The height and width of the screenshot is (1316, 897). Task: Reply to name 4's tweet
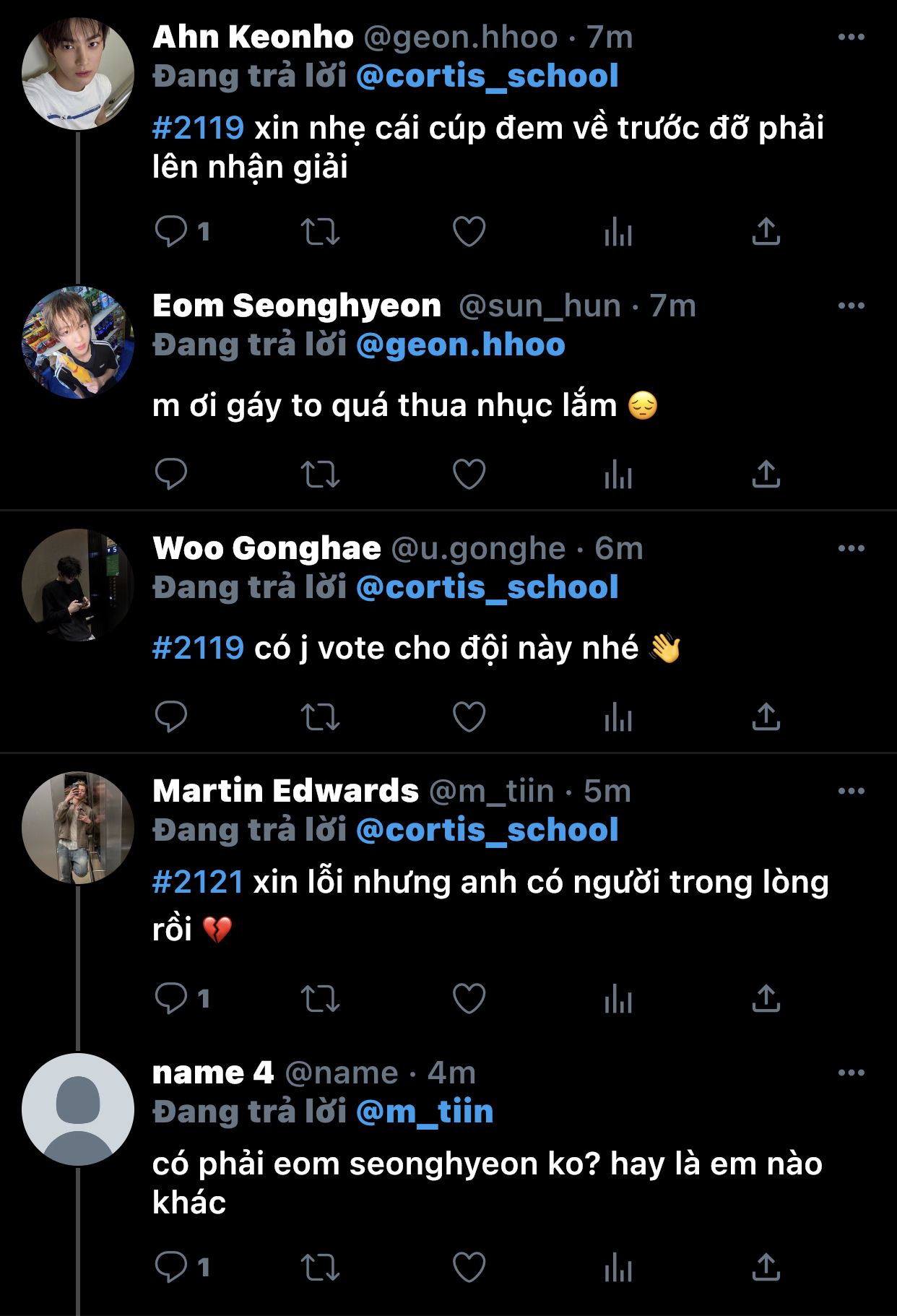171,1268
